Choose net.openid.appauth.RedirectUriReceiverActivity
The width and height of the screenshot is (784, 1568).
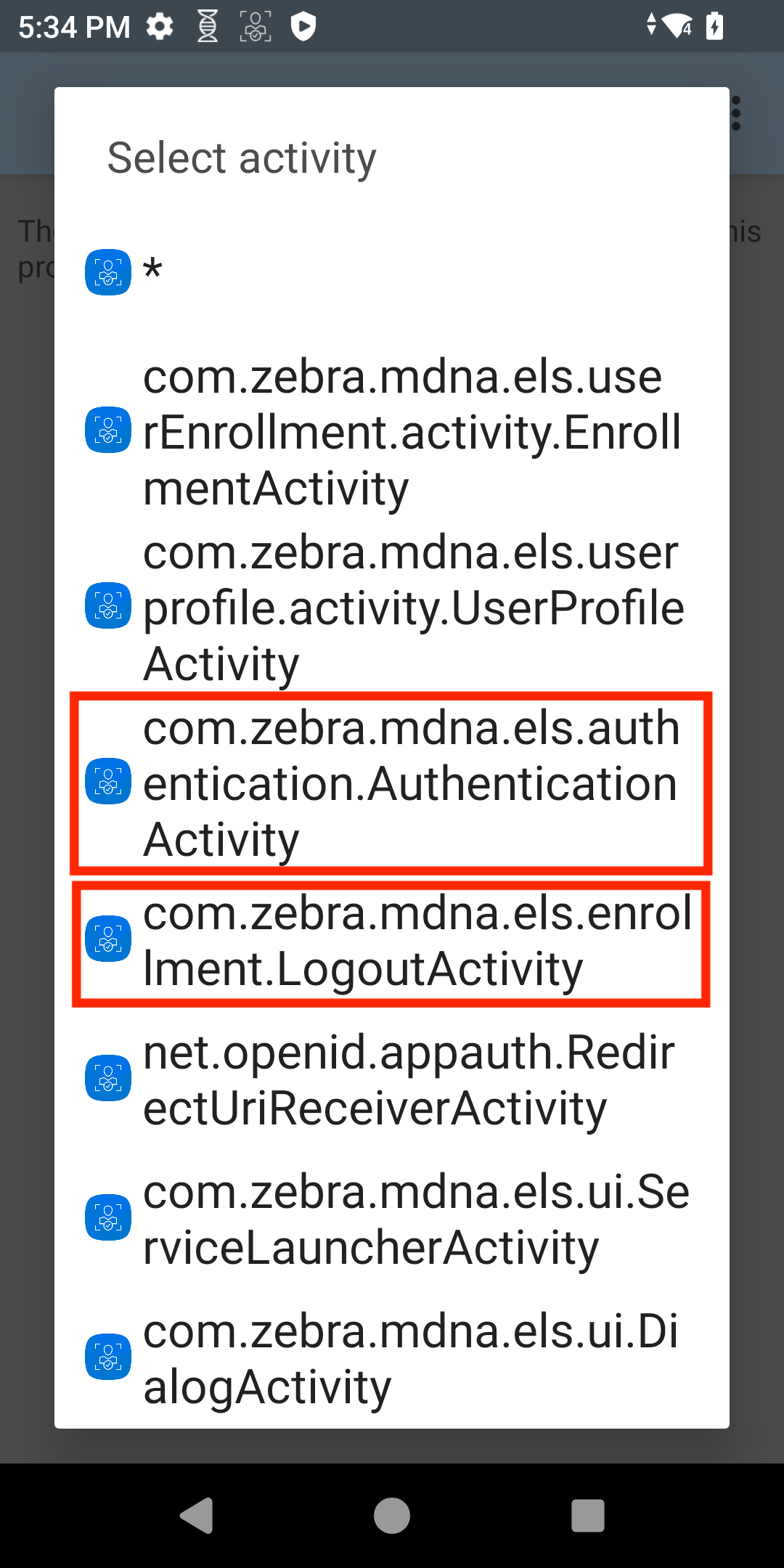(392, 1079)
